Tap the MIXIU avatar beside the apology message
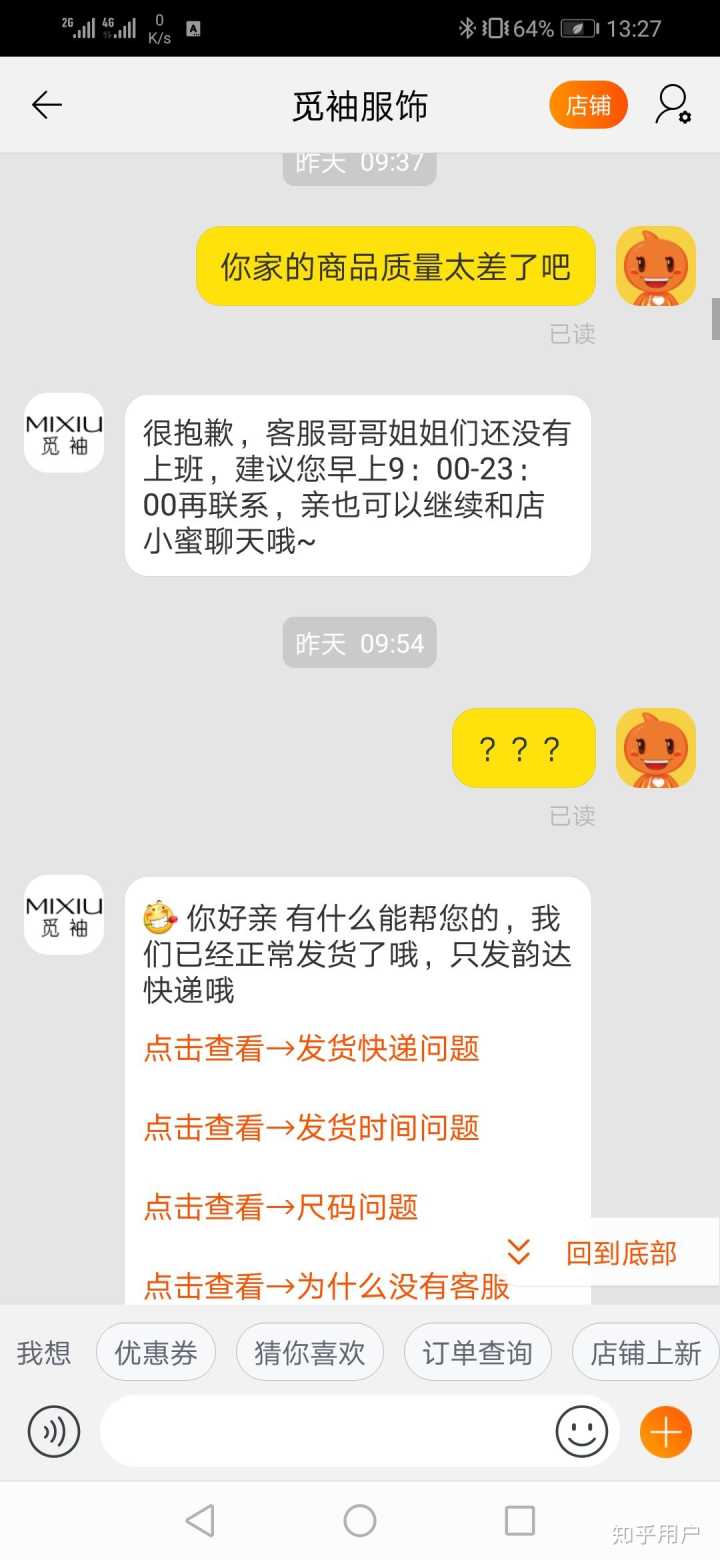This screenshot has height=1560, width=720. 64,433
